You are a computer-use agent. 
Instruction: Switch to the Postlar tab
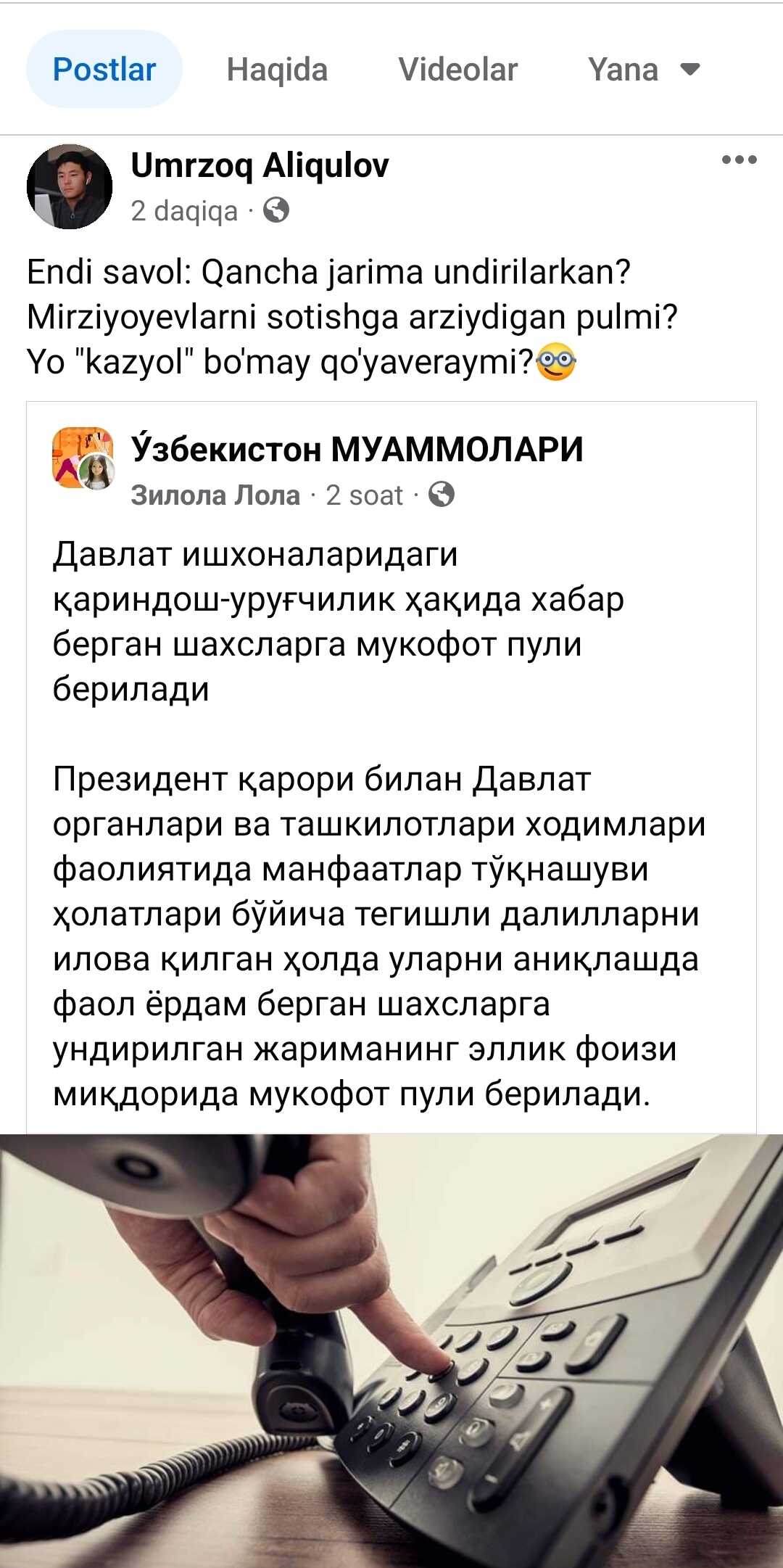tap(104, 70)
